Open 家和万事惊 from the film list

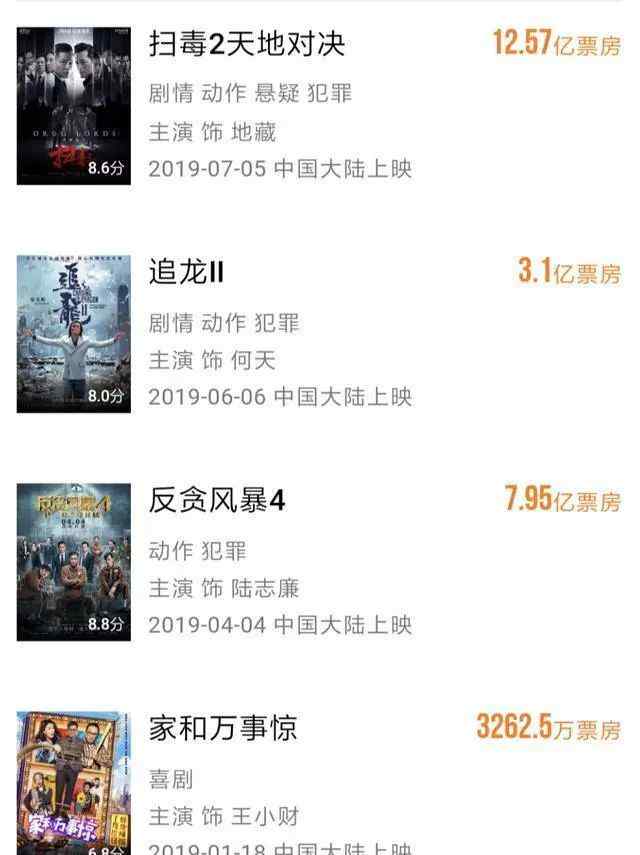pos(223,728)
